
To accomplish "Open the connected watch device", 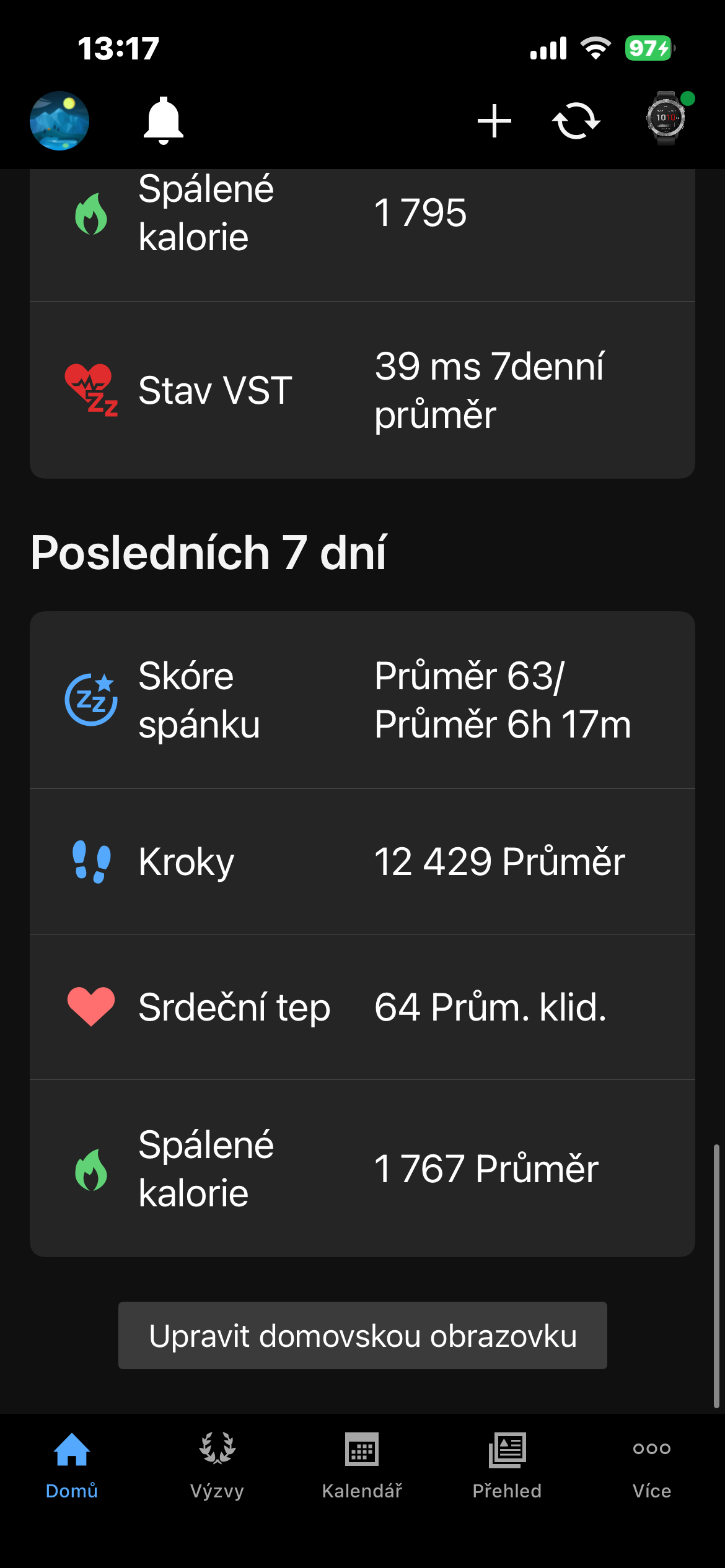I will [666, 118].
